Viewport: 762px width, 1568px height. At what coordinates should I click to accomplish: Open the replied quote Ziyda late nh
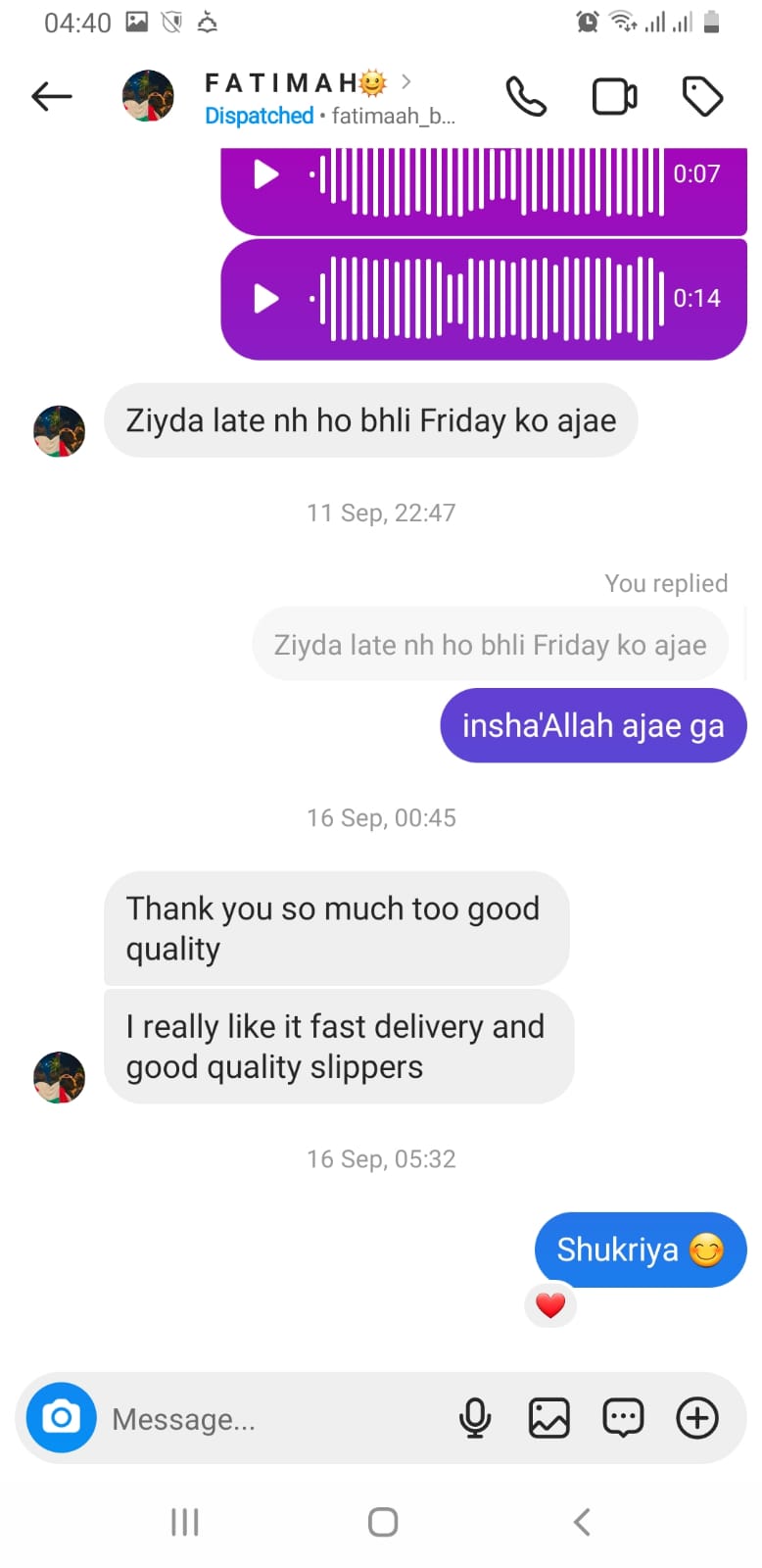pos(490,645)
